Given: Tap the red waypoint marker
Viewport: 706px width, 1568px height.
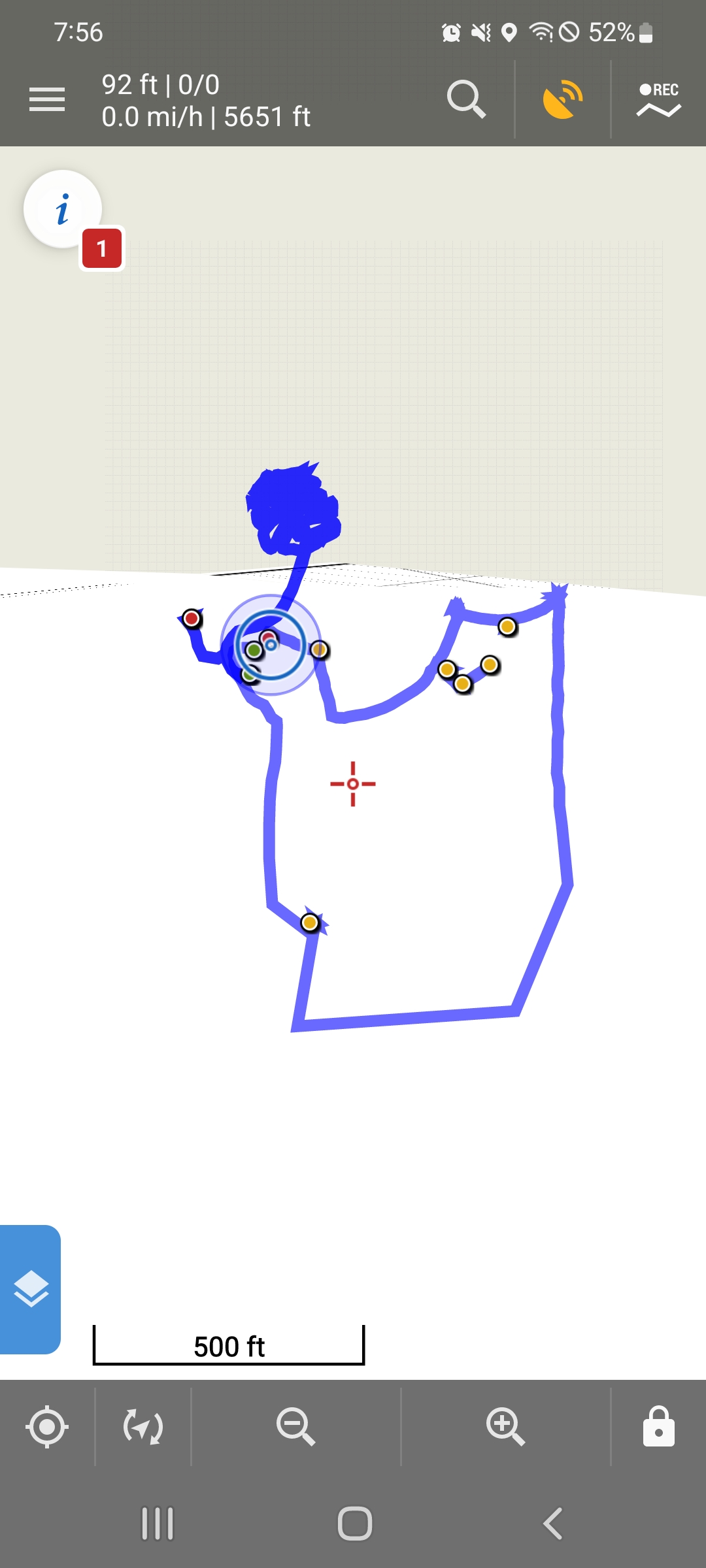Looking at the screenshot, I should coord(192,618).
